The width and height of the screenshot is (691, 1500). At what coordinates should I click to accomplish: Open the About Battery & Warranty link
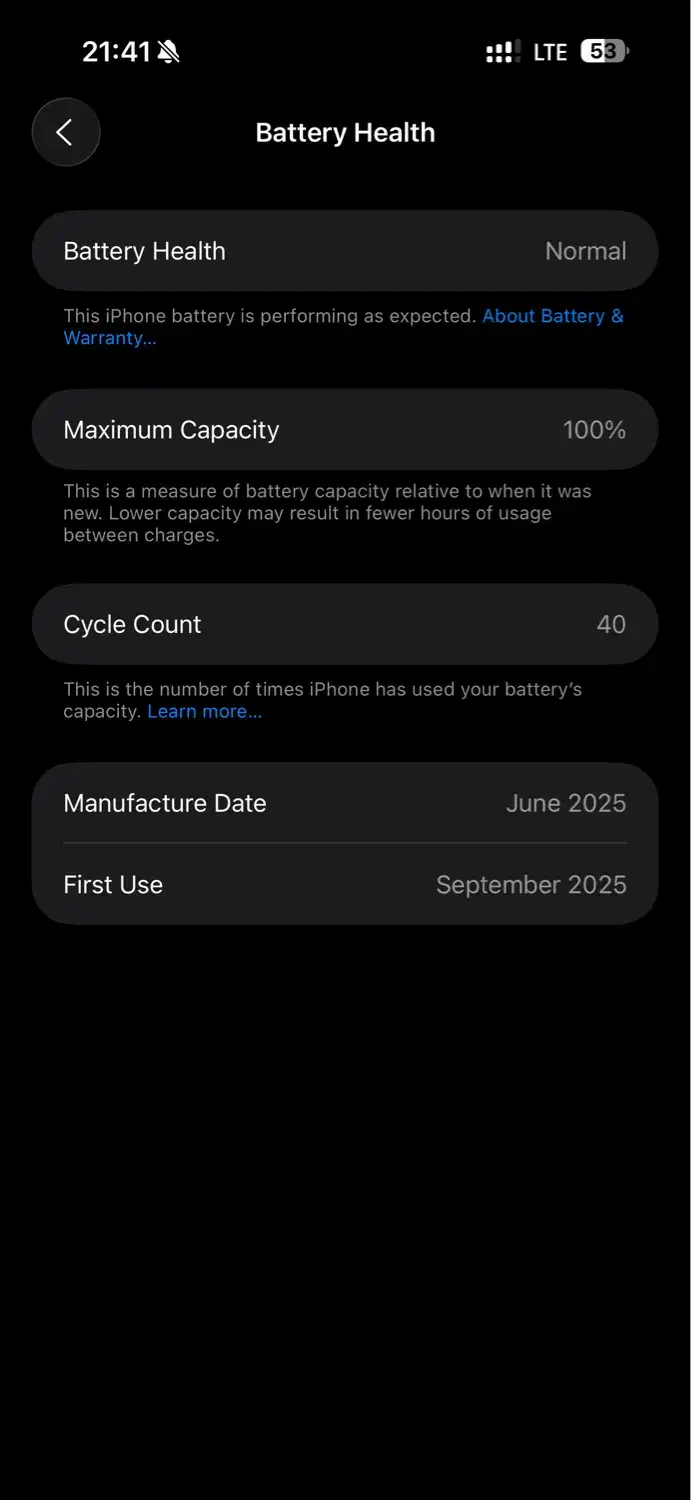pos(552,316)
